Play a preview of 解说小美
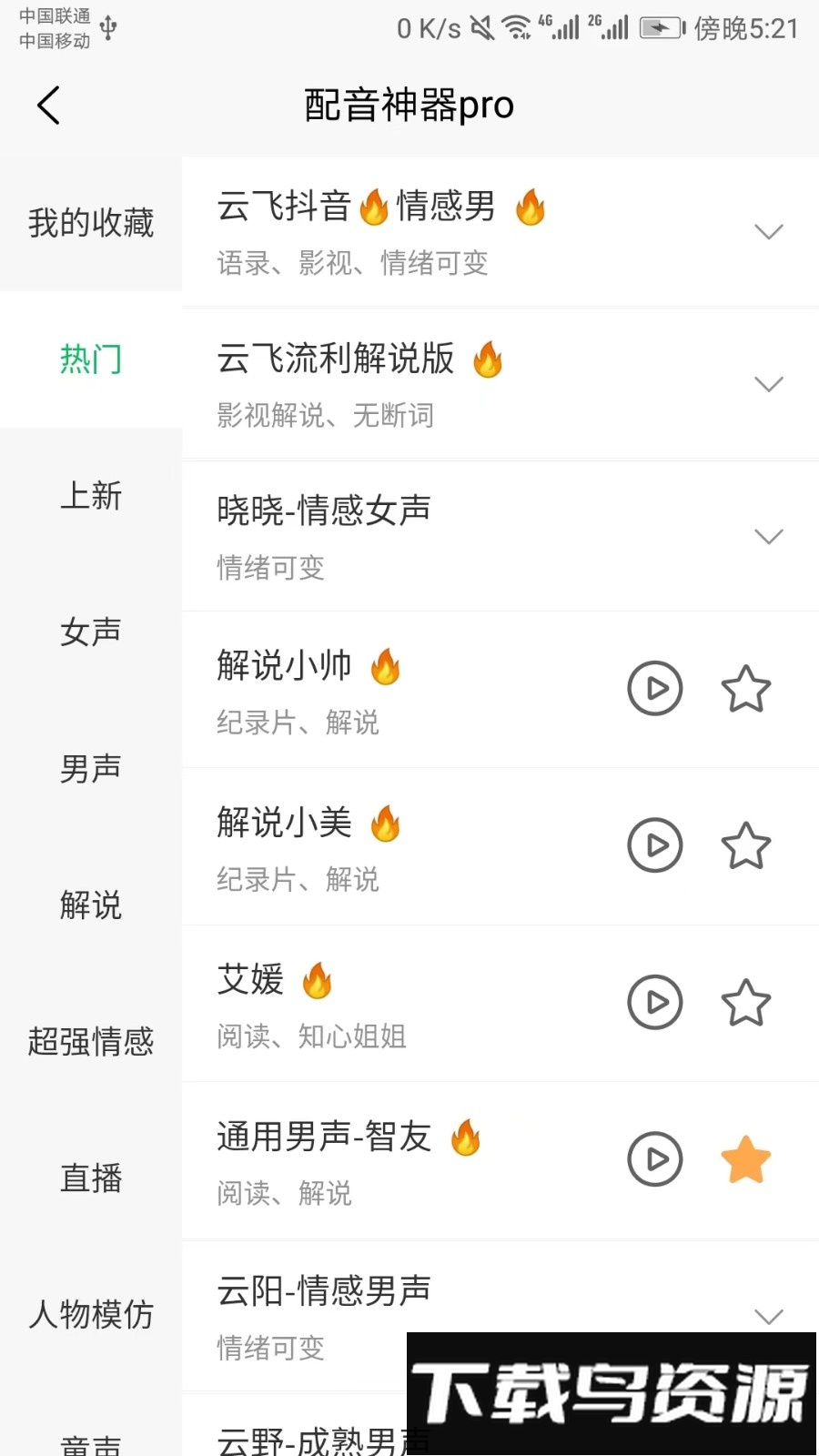Viewport: 819px width, 1456px height. tap(655, 845)
